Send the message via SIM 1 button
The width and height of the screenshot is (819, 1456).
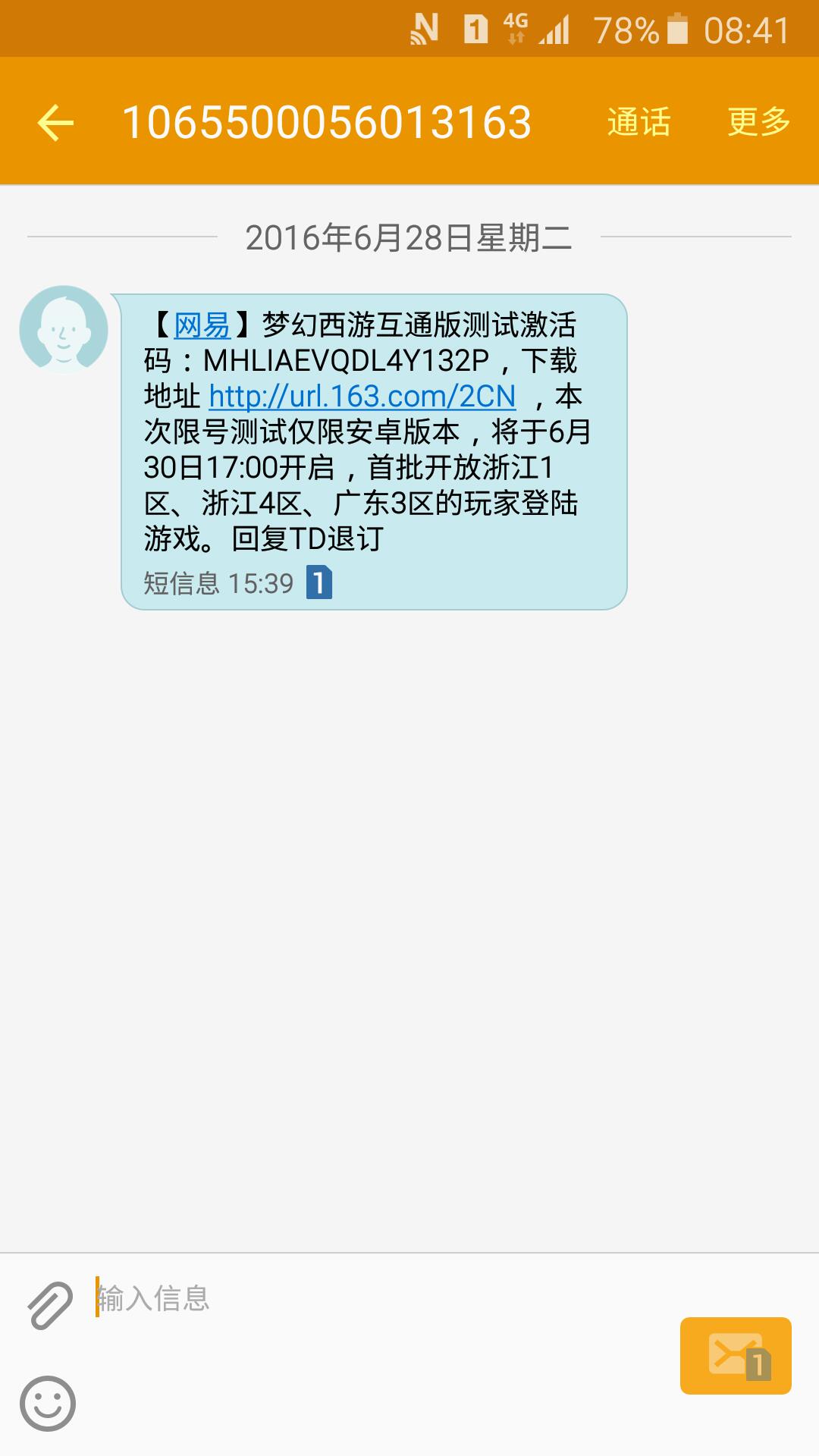[736, 1356]
